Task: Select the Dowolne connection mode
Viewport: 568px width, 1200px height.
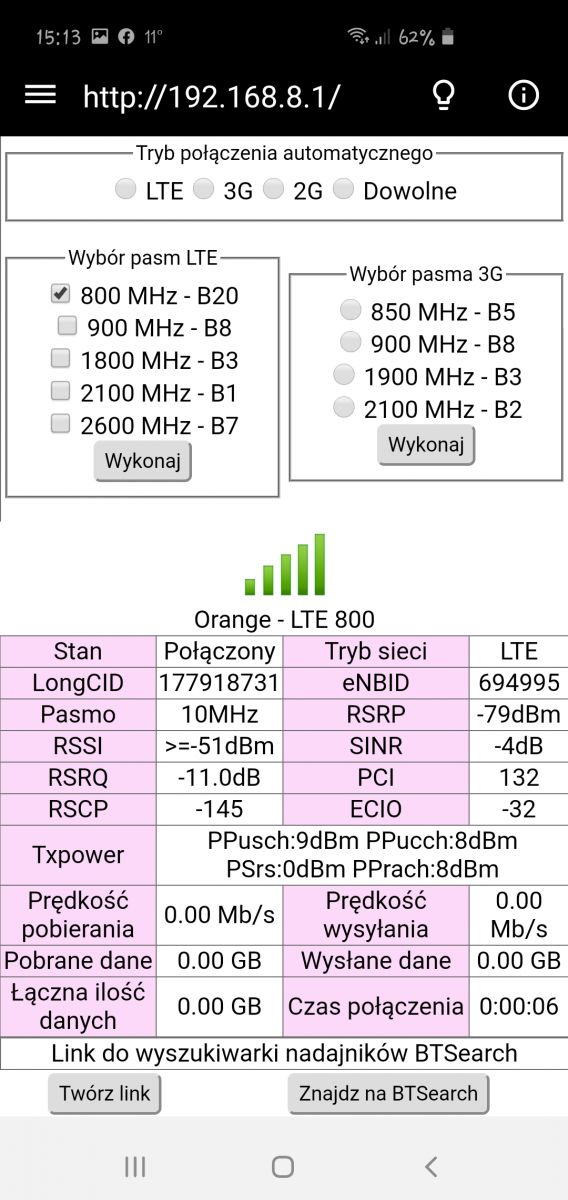Action: pos(343,189)
